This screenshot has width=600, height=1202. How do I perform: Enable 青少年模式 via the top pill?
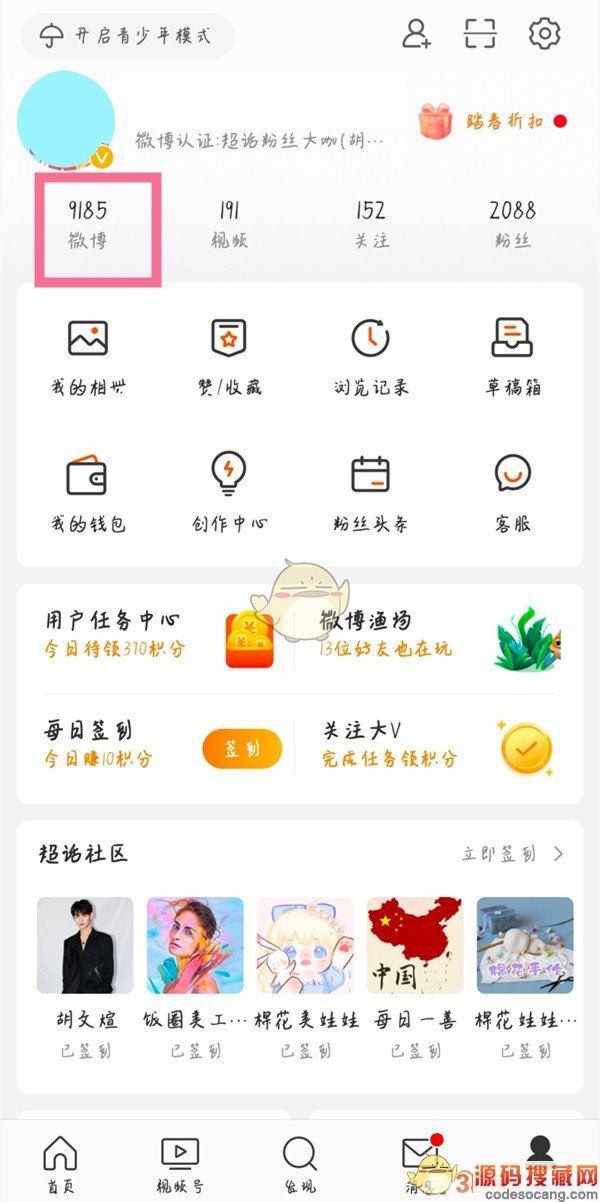[127, 36]
